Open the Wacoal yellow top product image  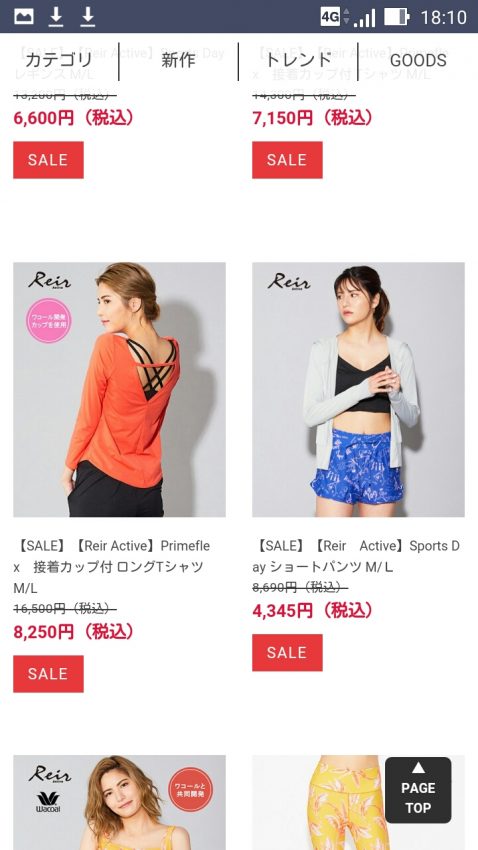119,802
